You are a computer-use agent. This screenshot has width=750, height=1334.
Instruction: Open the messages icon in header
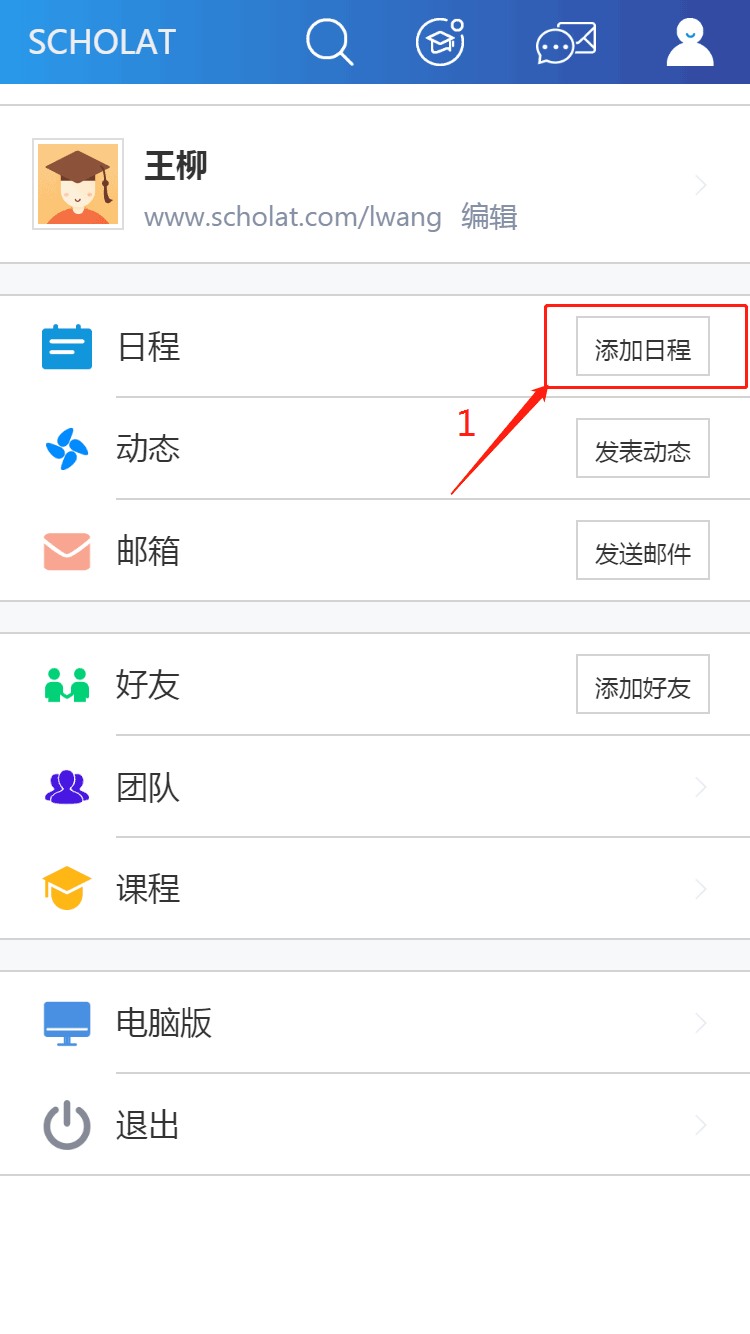click(x=566, y=42)
